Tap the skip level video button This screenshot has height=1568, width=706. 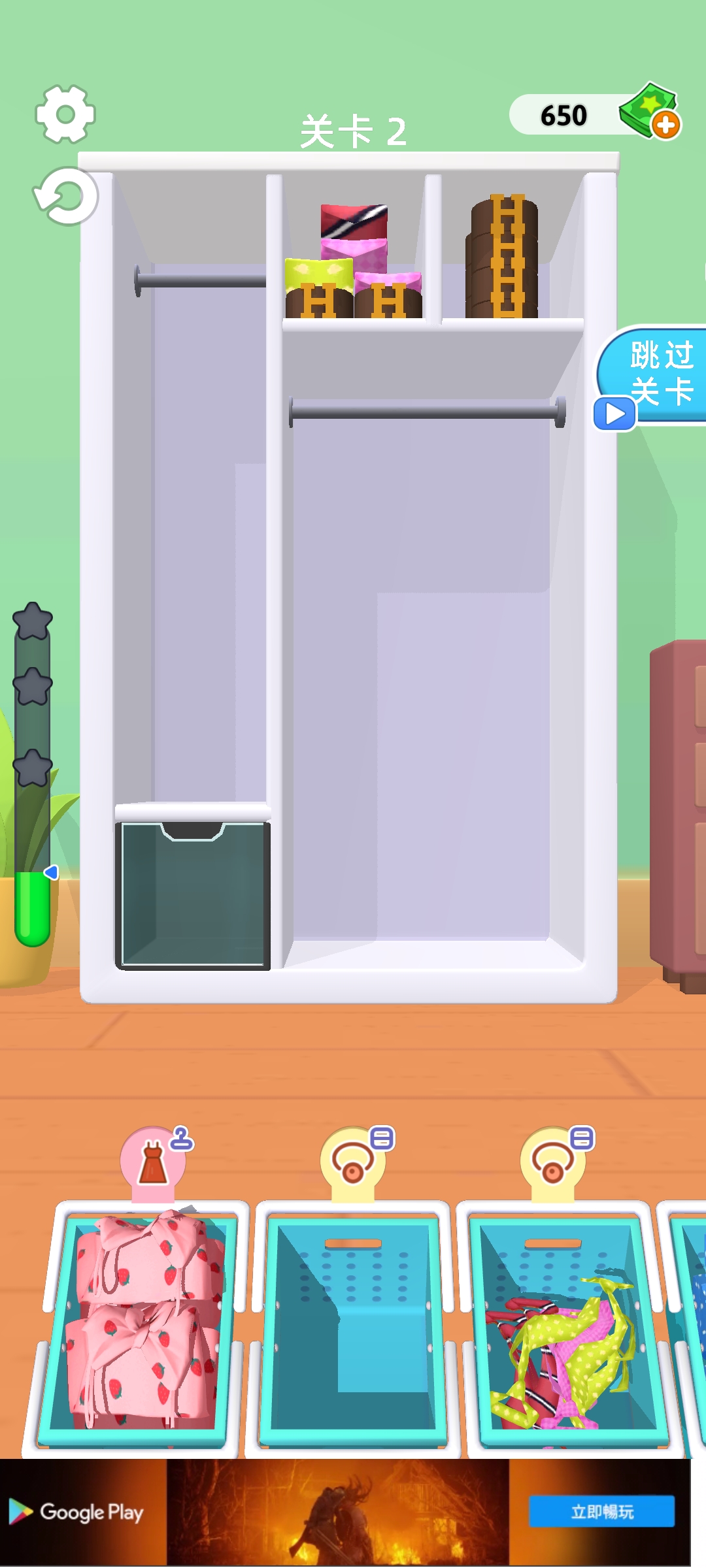(x=650, y=376)
